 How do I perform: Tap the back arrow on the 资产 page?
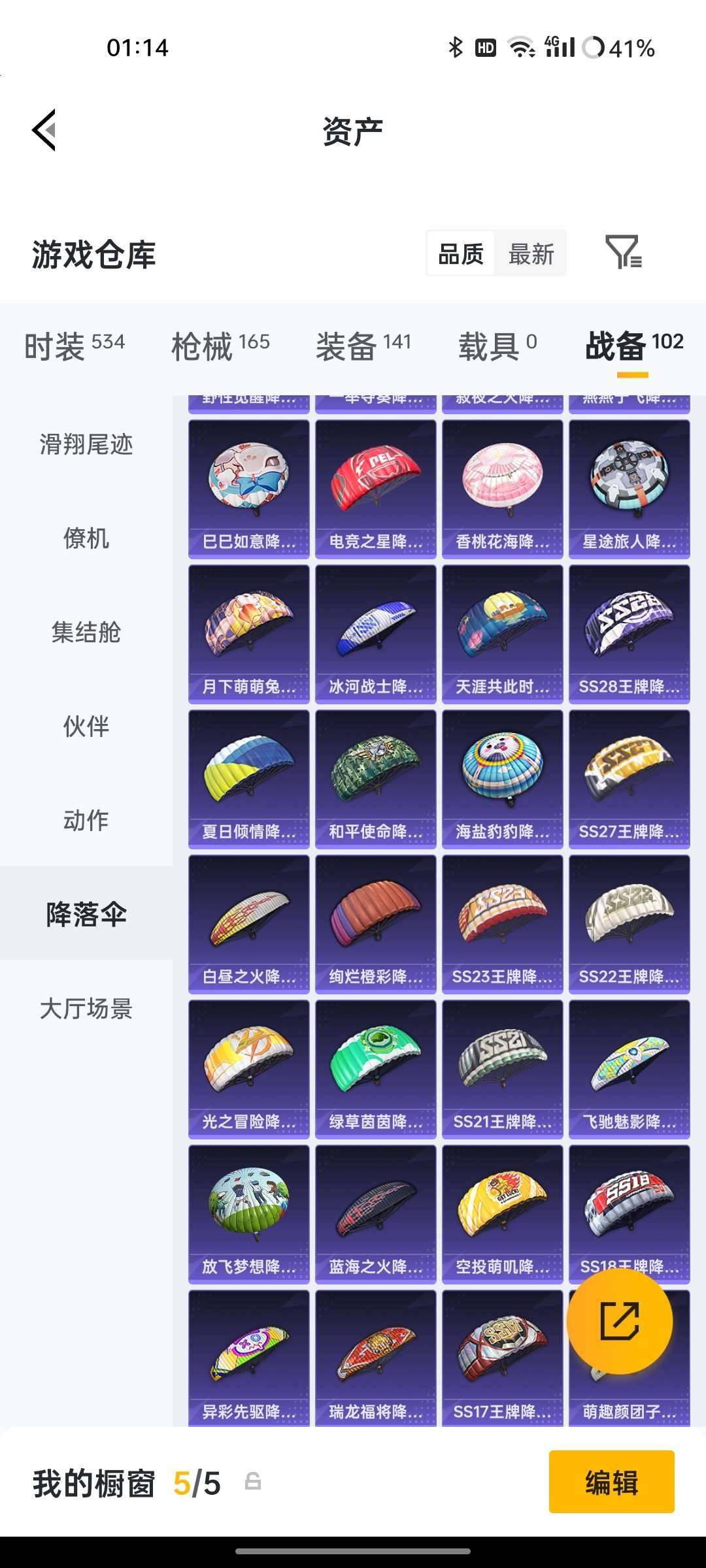pyautogui.click(x=44, y=129)
